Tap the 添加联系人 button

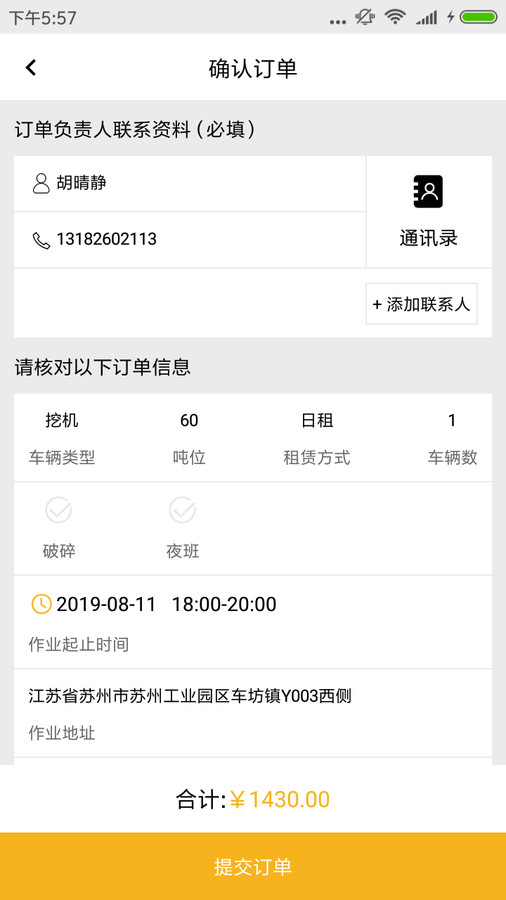coord(422,304)
